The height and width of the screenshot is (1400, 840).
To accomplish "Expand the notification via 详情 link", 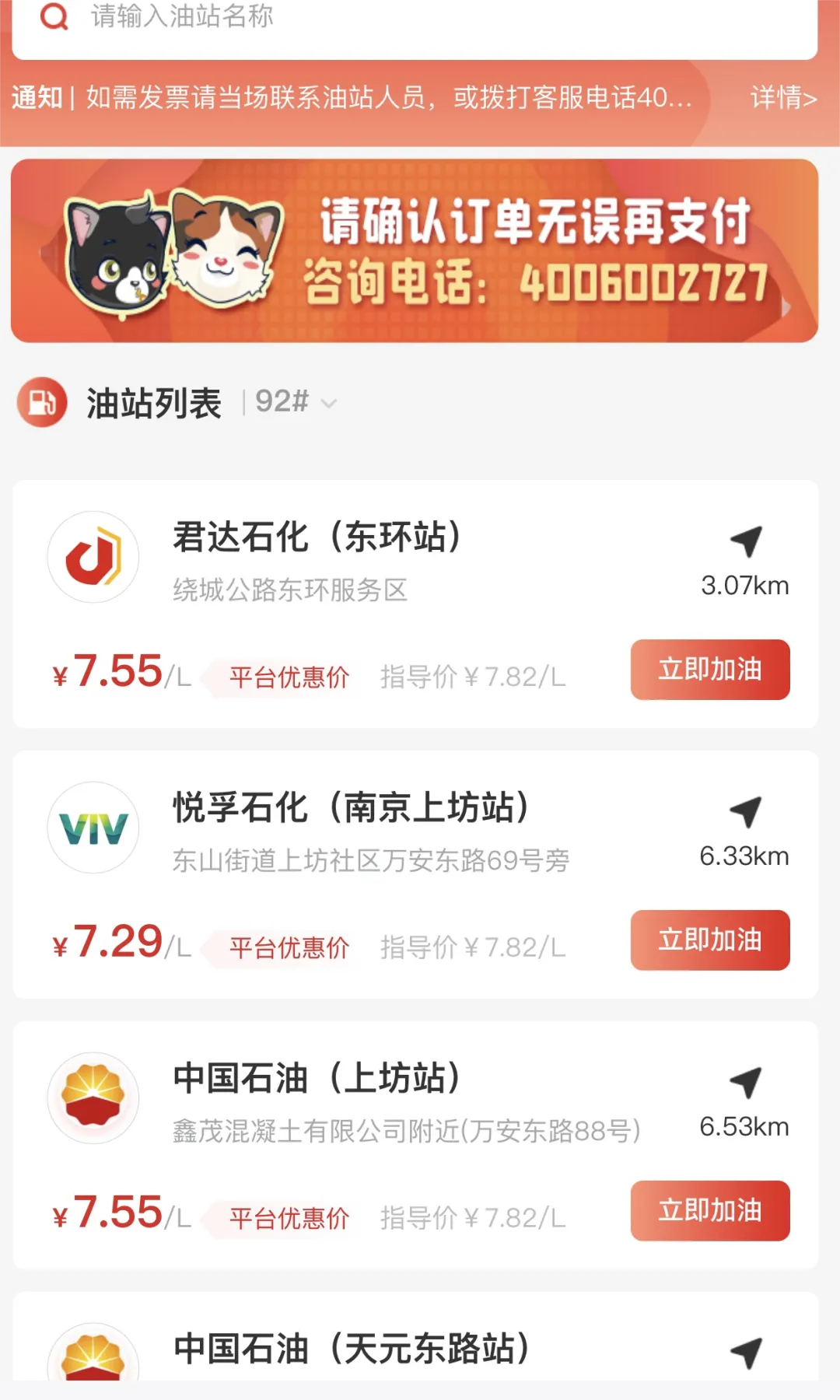I will click(x=781, y=96).
